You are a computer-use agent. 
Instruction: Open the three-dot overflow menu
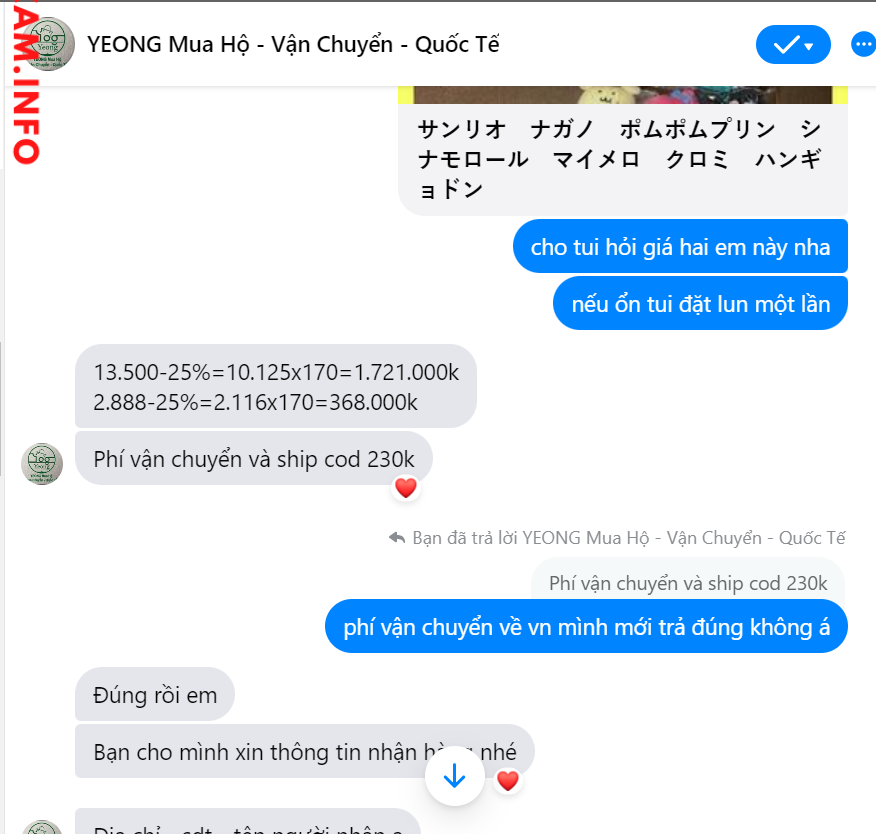click(862, 45)
